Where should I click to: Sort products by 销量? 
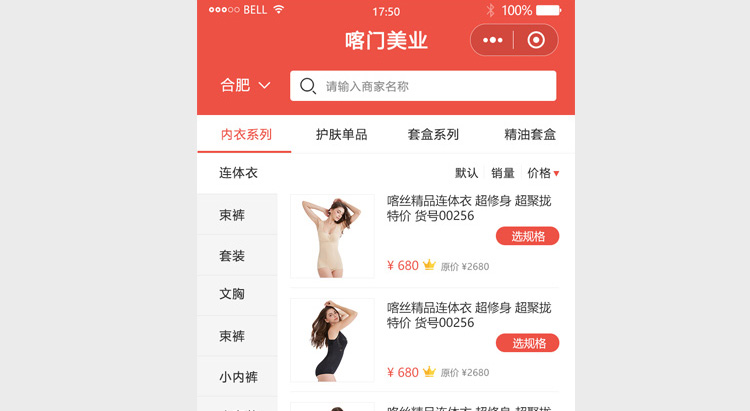[x=503, y=173]
